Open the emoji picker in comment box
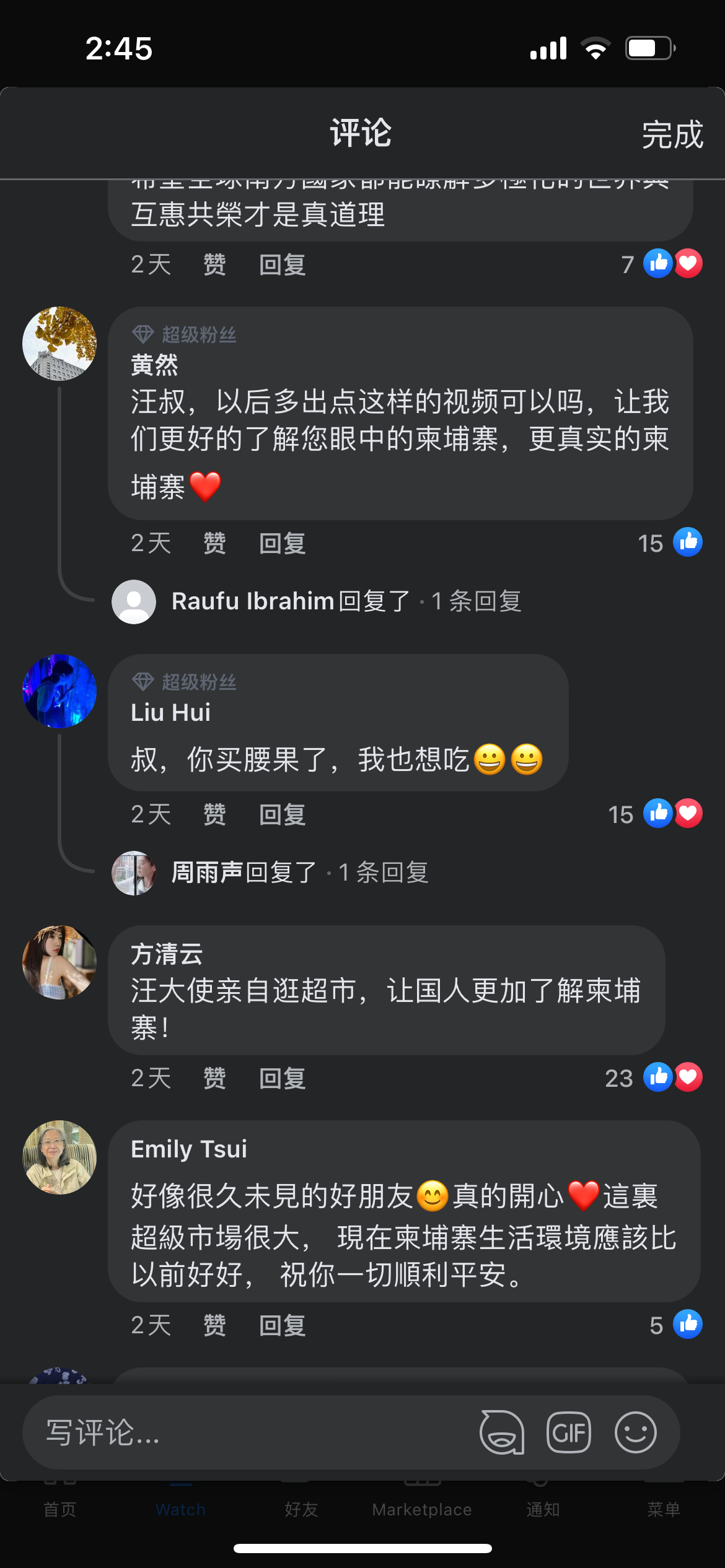Image resolution: width=725 pixels, height=1568 pixels. pos(635,1432)
